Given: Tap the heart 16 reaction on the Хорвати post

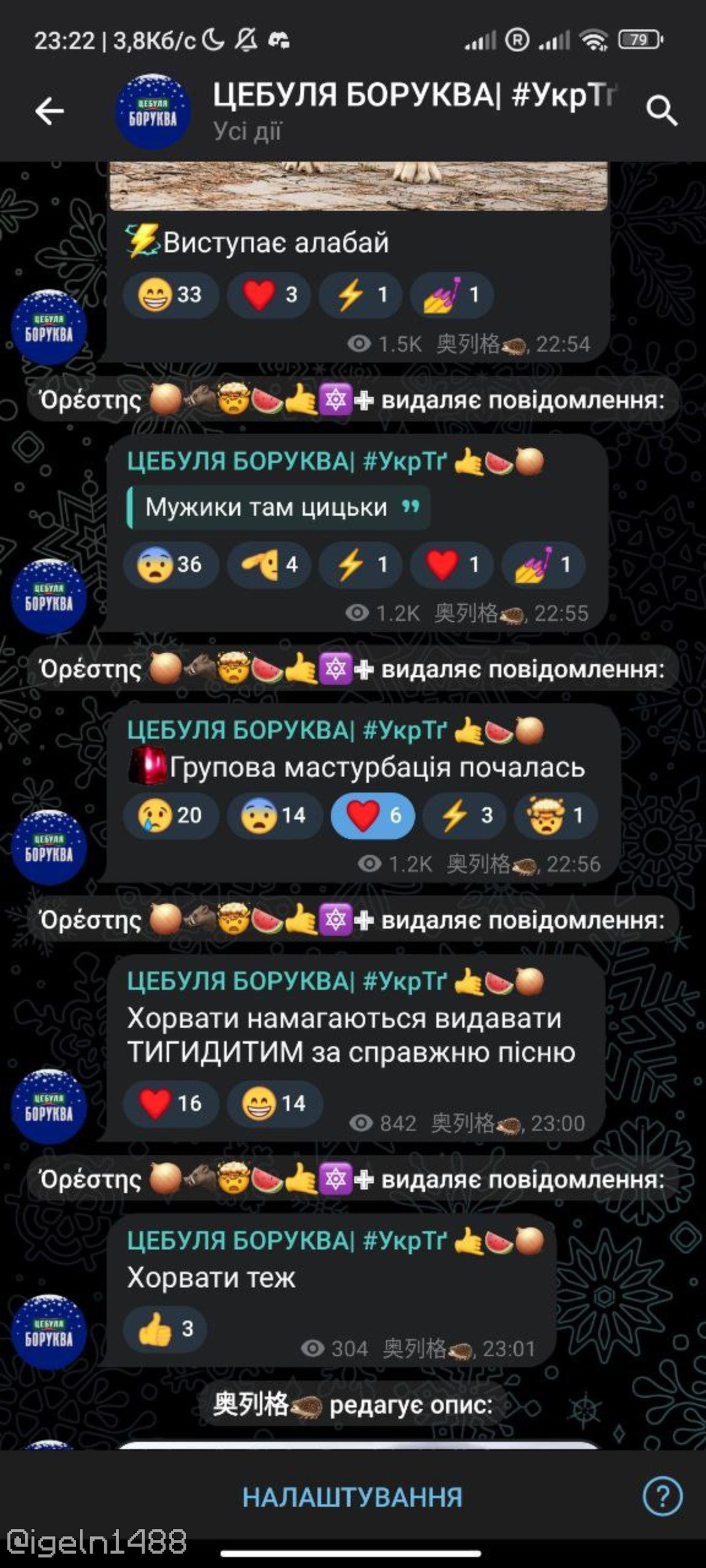Looking at the screenshot, I should pyautogui.click(x=170, y=1103).
